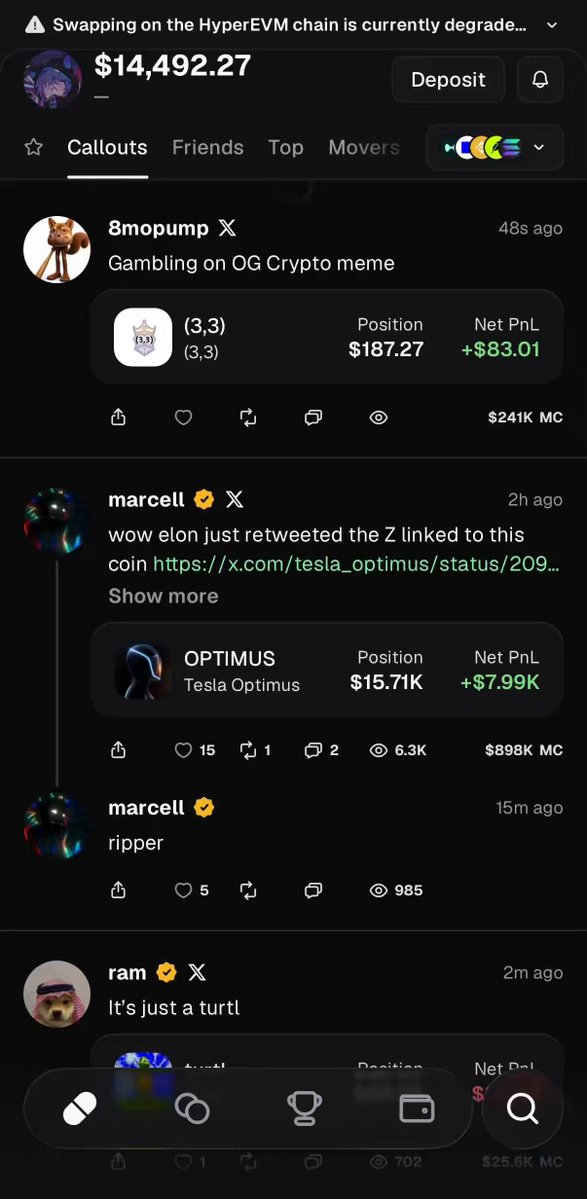Screen dimensions: 587x1199
Task: Open comments on marcell's OPTIMUS post
Action: (x=321, y=750)
